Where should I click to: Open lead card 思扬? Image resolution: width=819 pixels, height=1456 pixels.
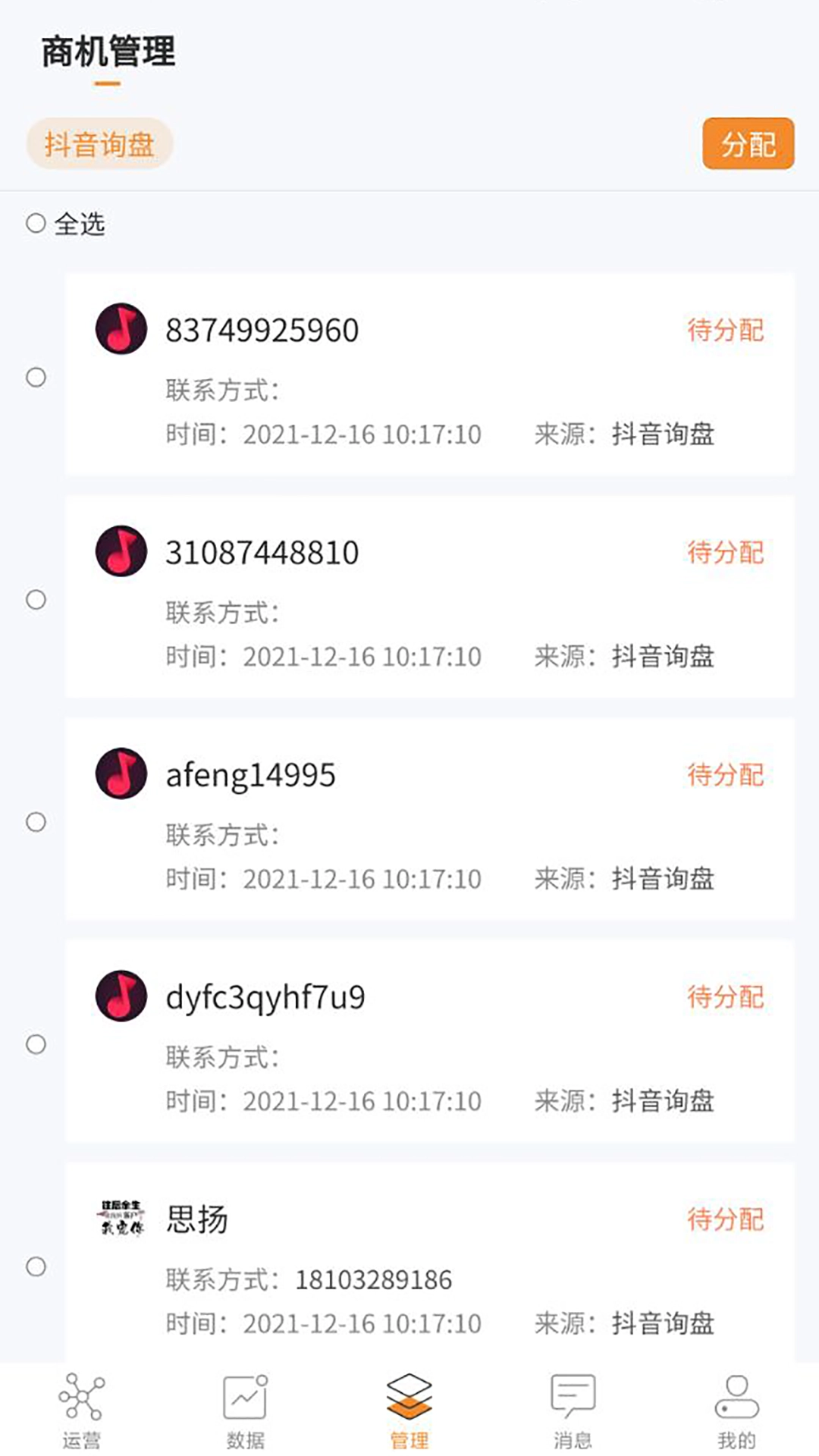pos(429,1263)
